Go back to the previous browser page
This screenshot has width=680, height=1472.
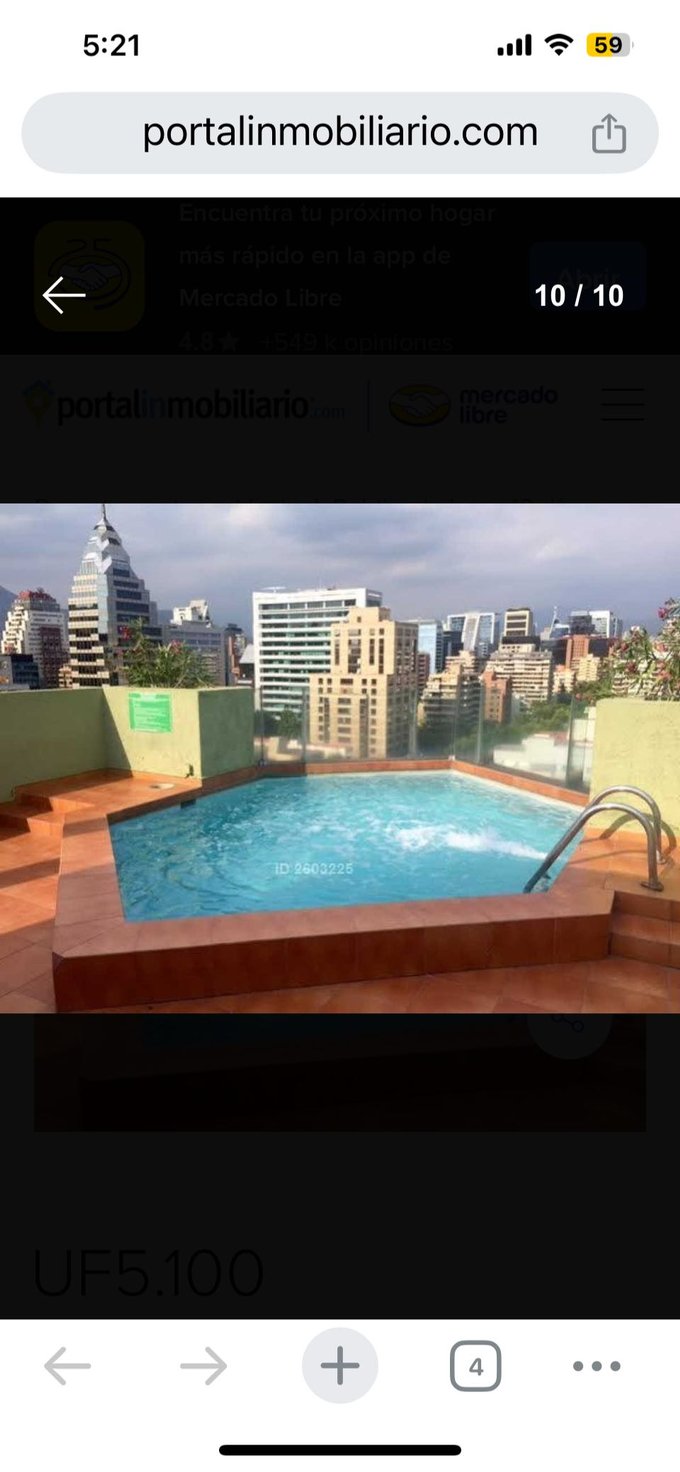click(68, 1366)
